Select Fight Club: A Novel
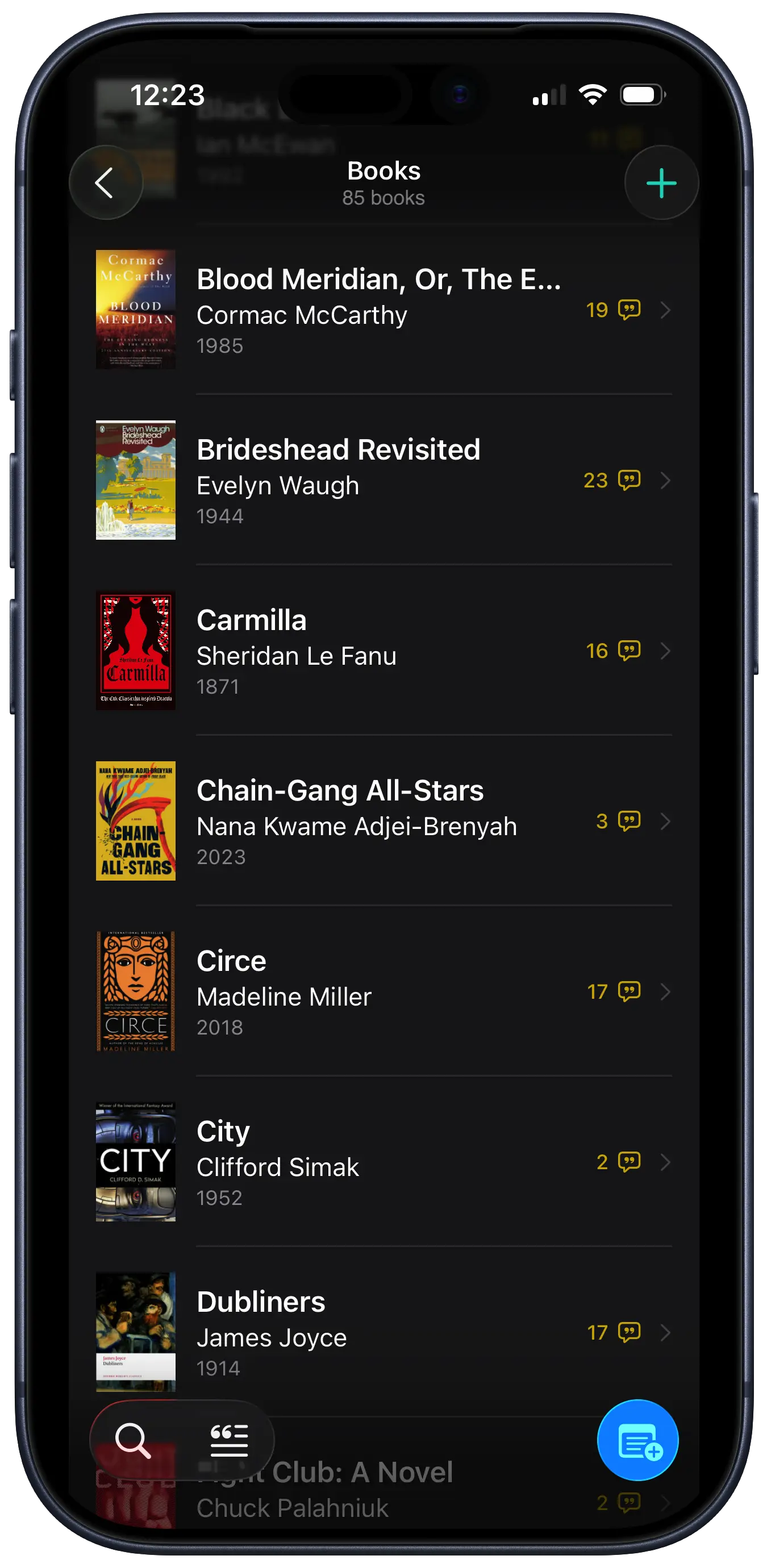Image resolution: width=767 pixels, height=1568 pixels. point(329,1473)
